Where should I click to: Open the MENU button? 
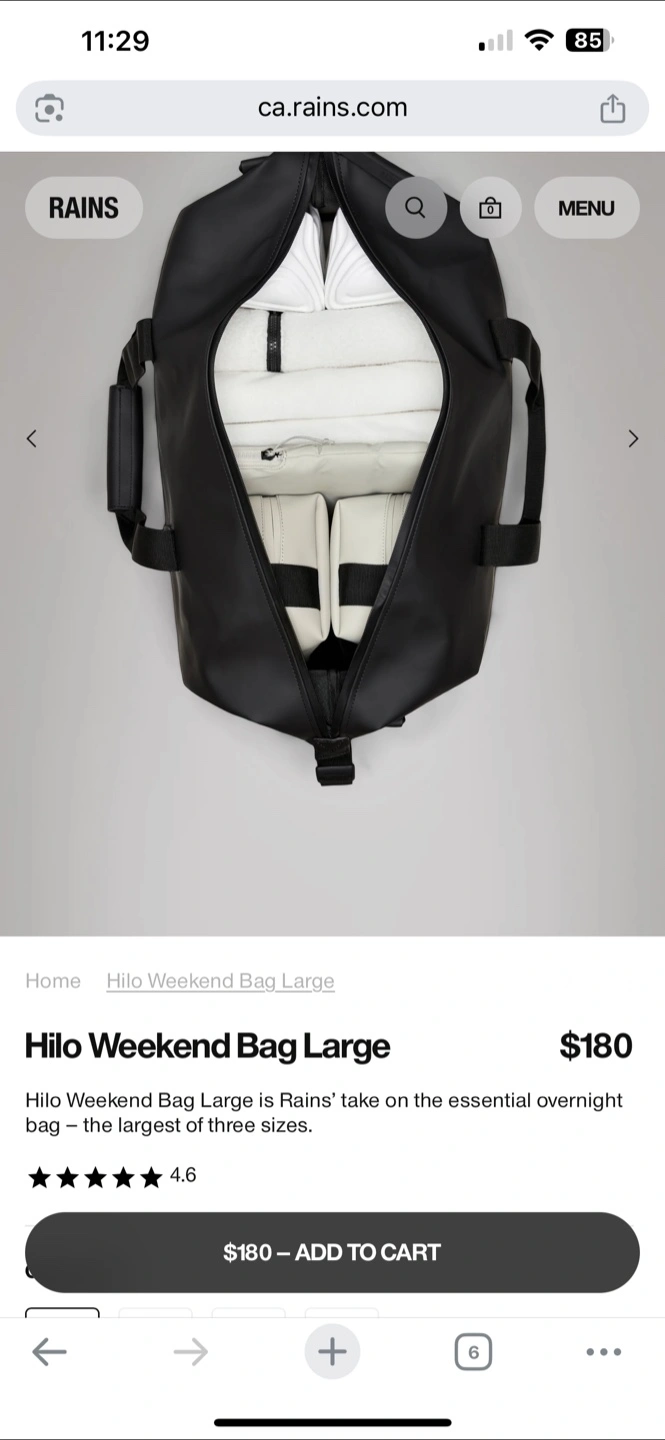tap(586, 208)
